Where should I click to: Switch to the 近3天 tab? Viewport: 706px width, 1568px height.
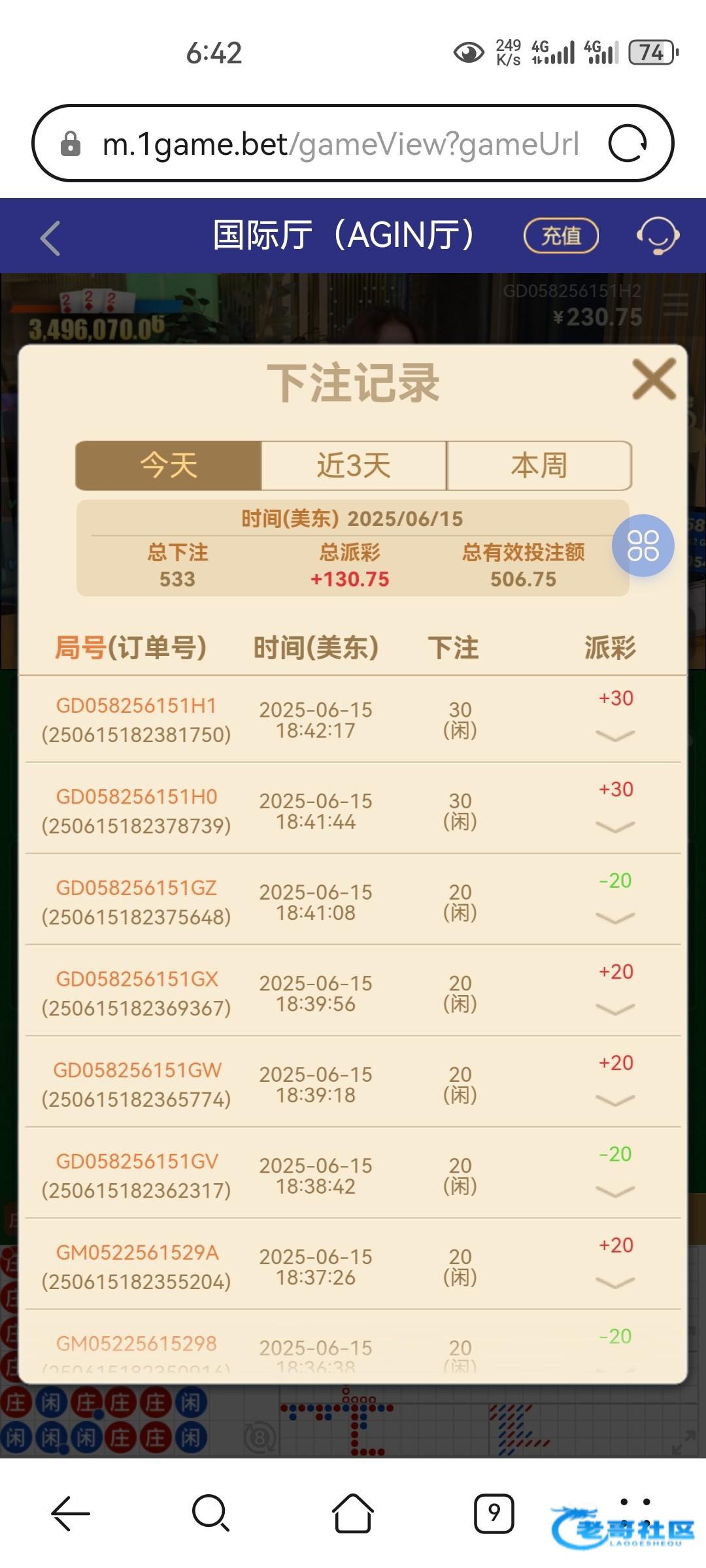click(x=354, y=466)
